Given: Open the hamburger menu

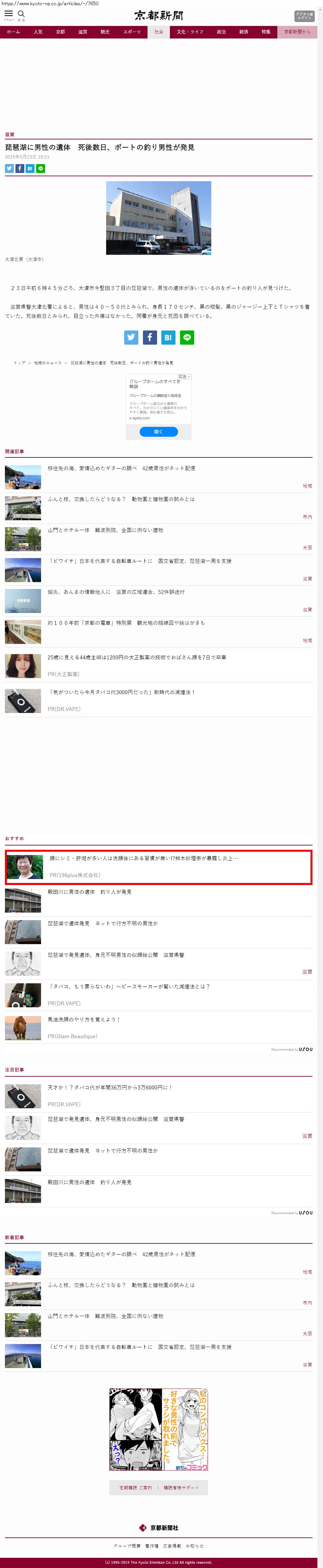Looking at the screenshot, I should pos(9,14).
